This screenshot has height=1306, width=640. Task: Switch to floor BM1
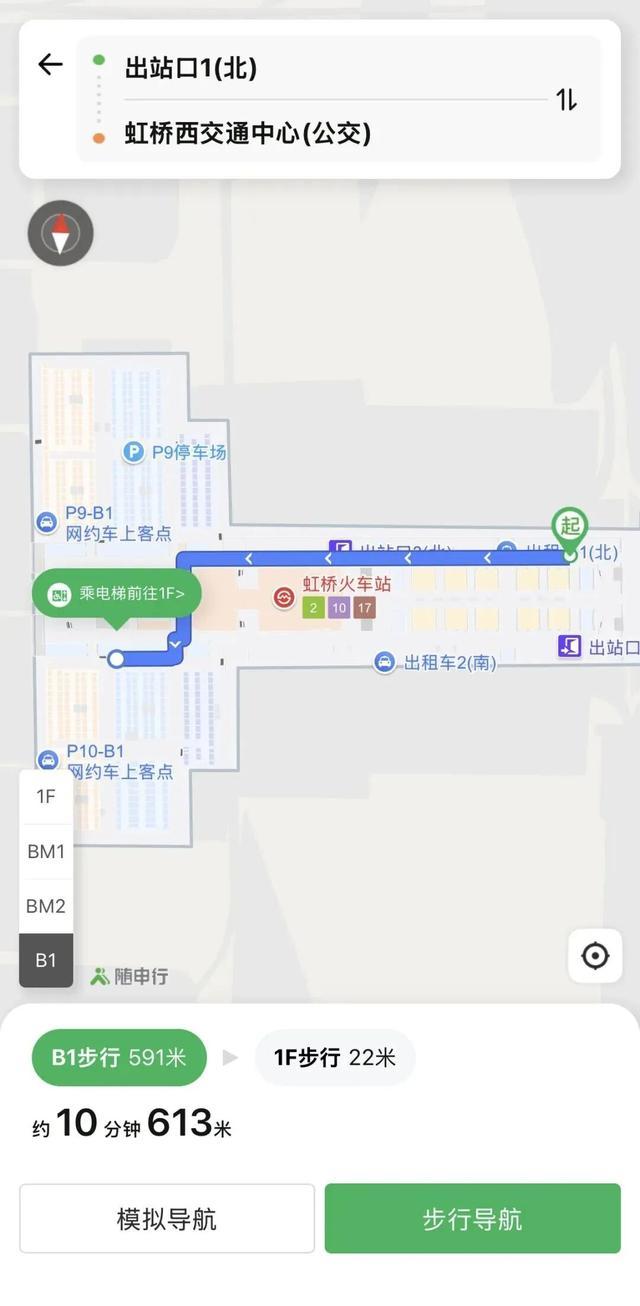click(x=46, y=852)
